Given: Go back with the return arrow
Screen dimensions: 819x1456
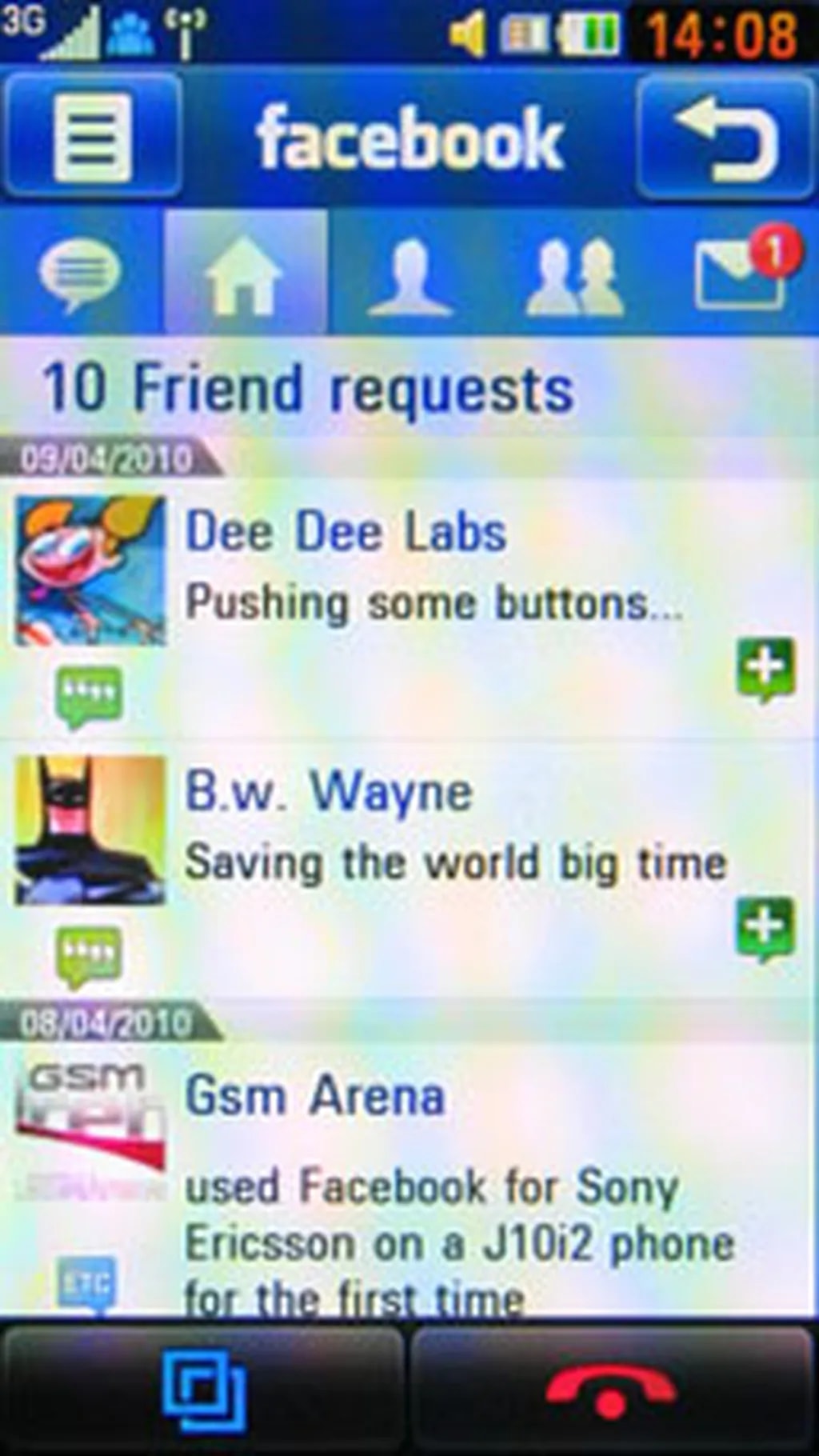Looking at the screenshot, I should click(x=726, y=136).
